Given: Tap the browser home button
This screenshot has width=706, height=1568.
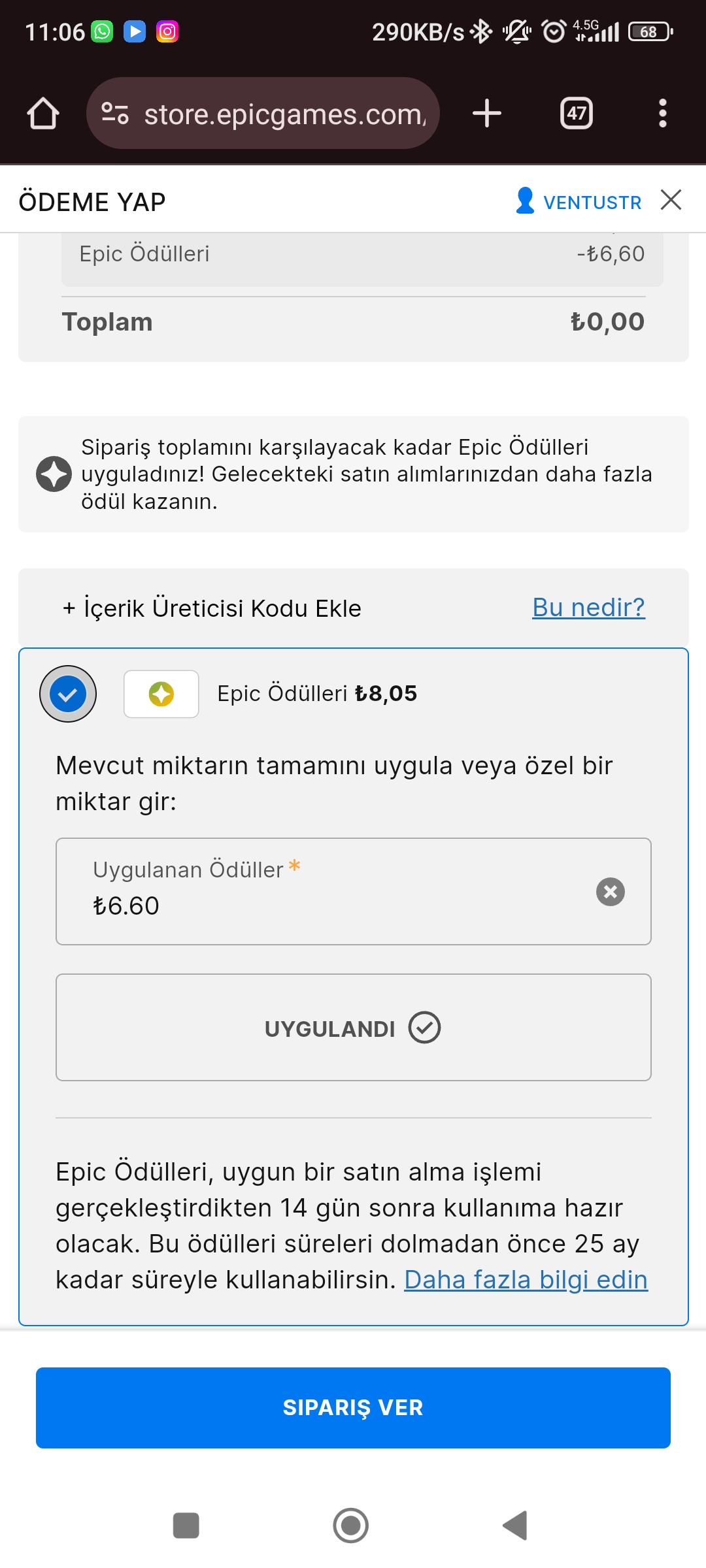Looking at the screenshot, I should pos(43,114).
